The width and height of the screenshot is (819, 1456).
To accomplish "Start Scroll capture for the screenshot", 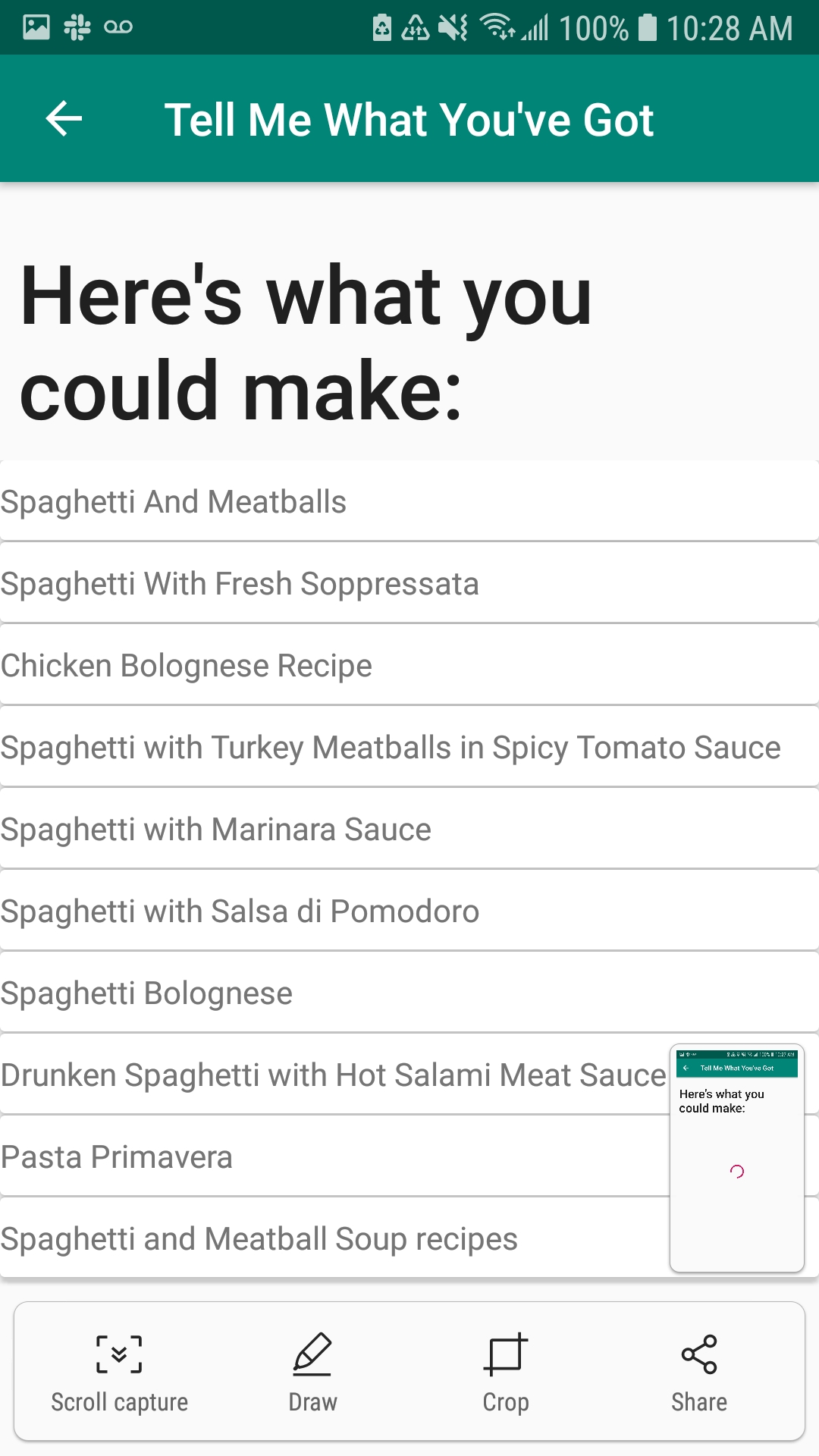I will click(x=119, y=1373).
